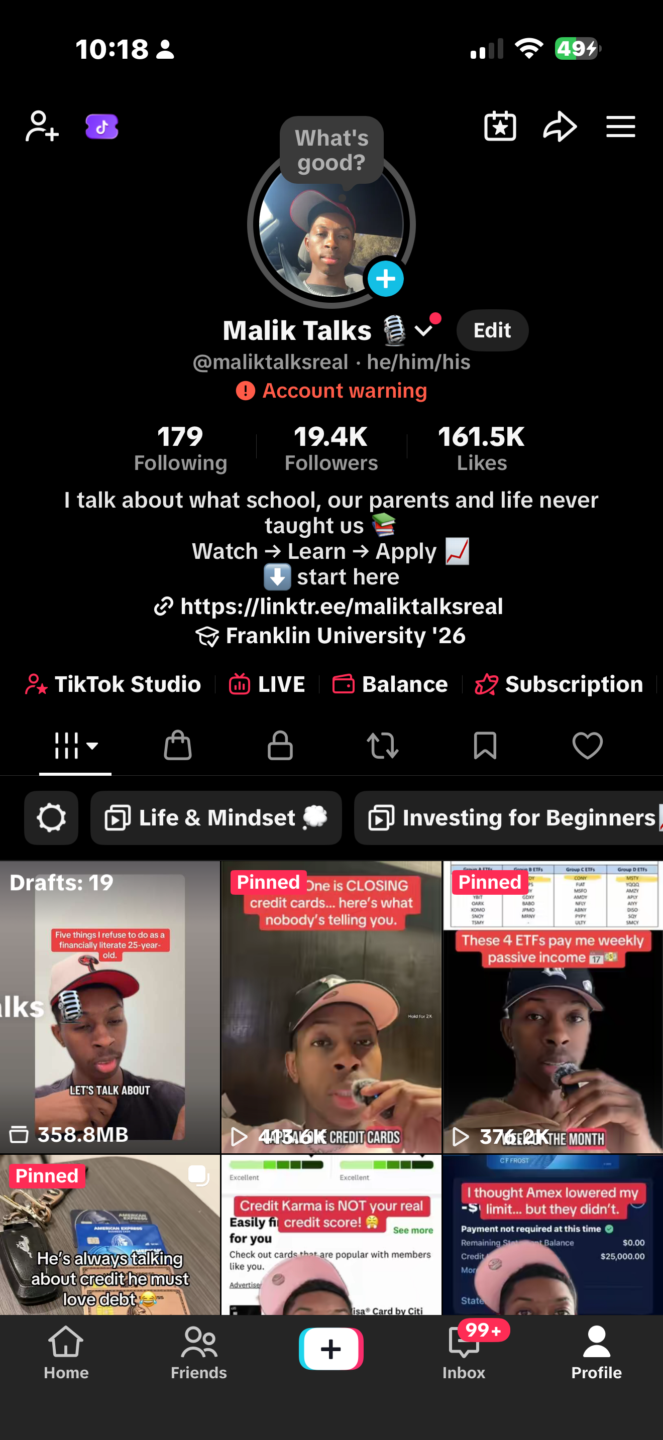Switch to the reposts tab

[x=382, y=745]
